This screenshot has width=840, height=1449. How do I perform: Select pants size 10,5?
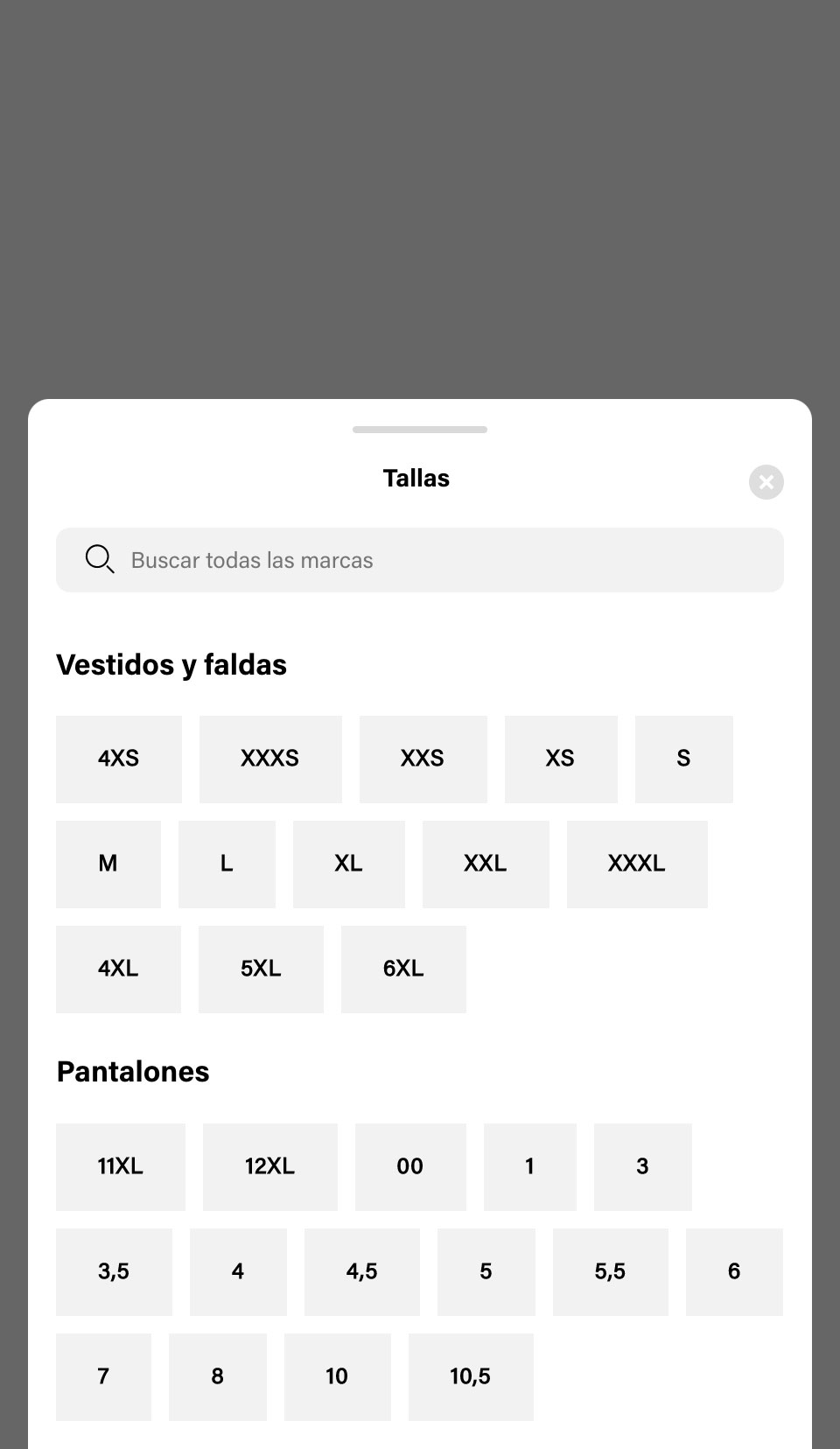point(471,1377)
